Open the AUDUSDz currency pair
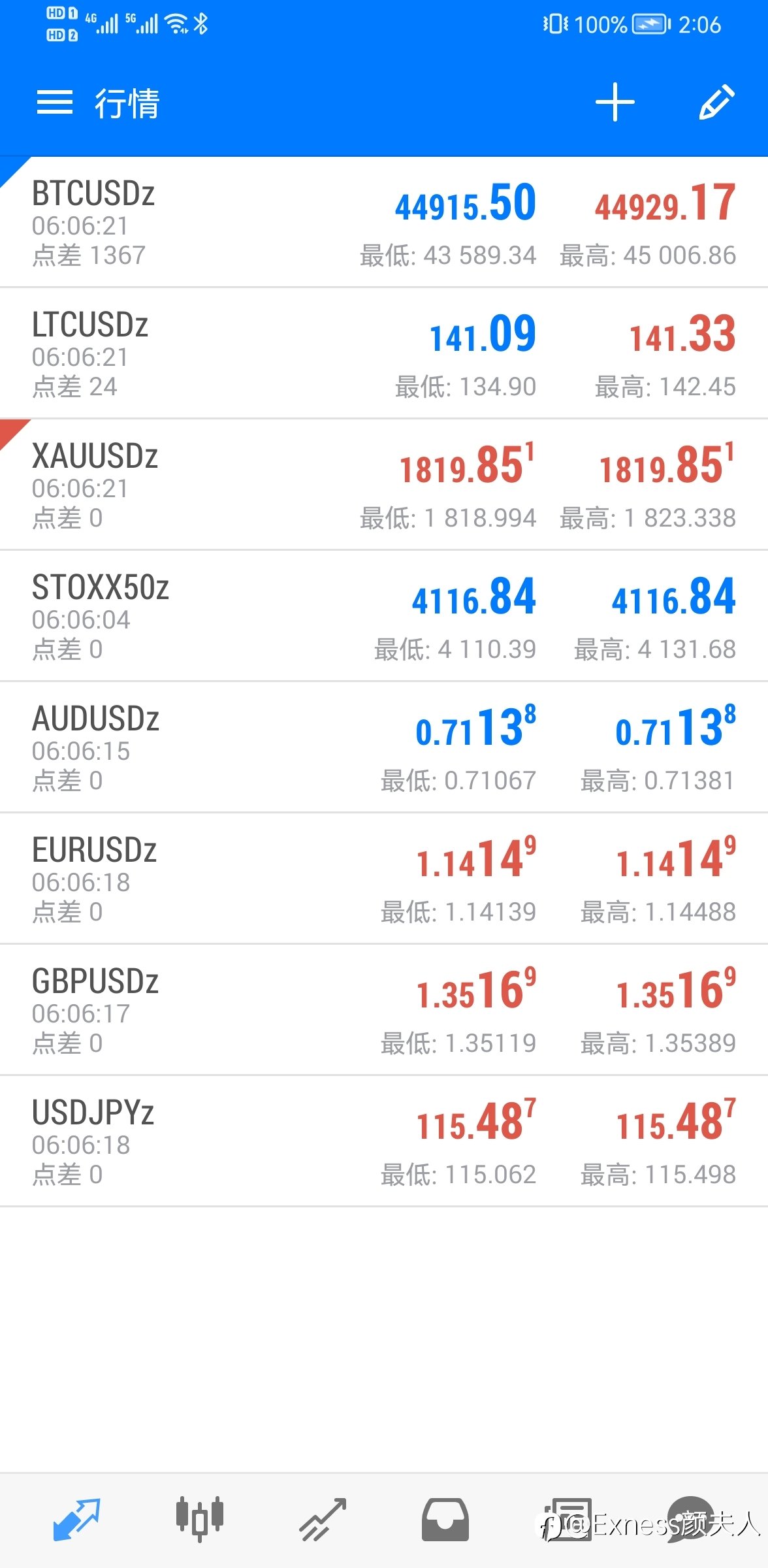Viewport: 768px width, 1568px height. [x=384, y=747]
